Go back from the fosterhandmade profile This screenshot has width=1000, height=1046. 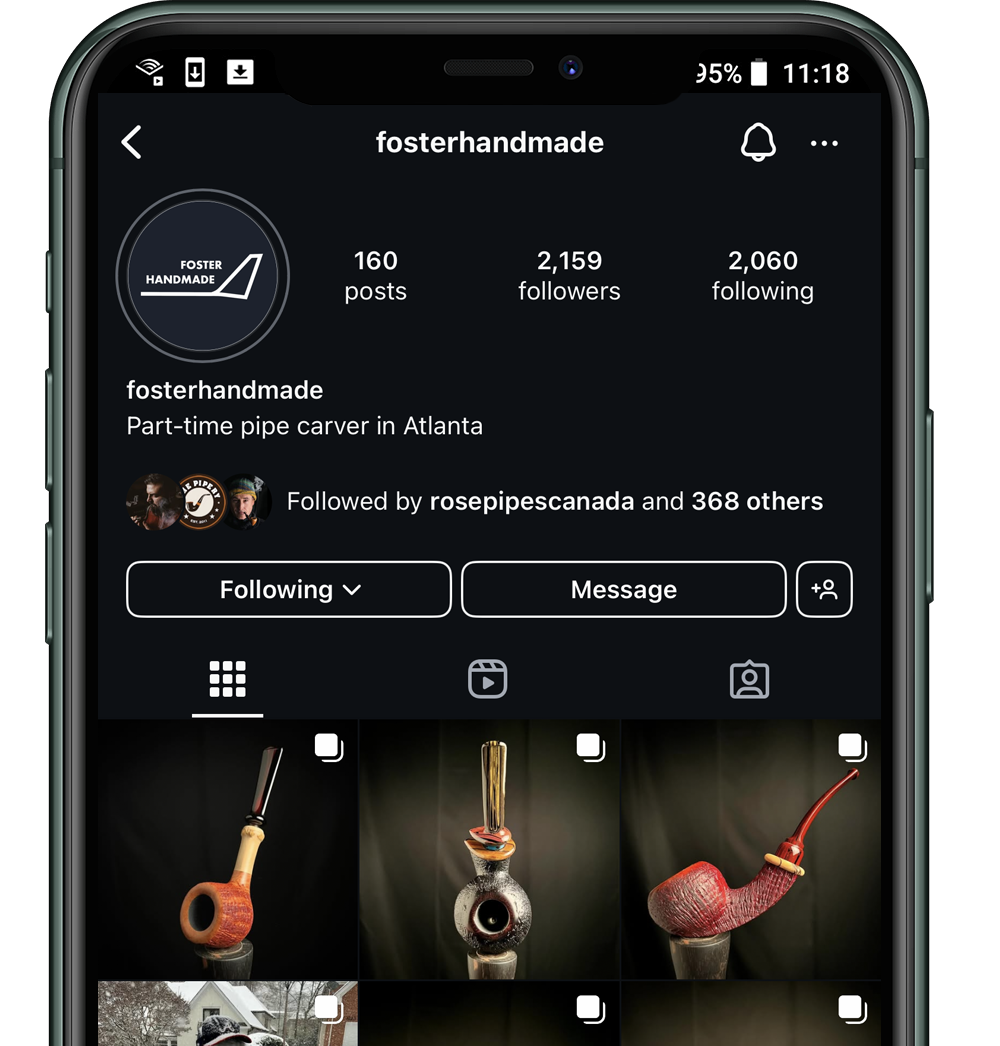click(132, 143)
